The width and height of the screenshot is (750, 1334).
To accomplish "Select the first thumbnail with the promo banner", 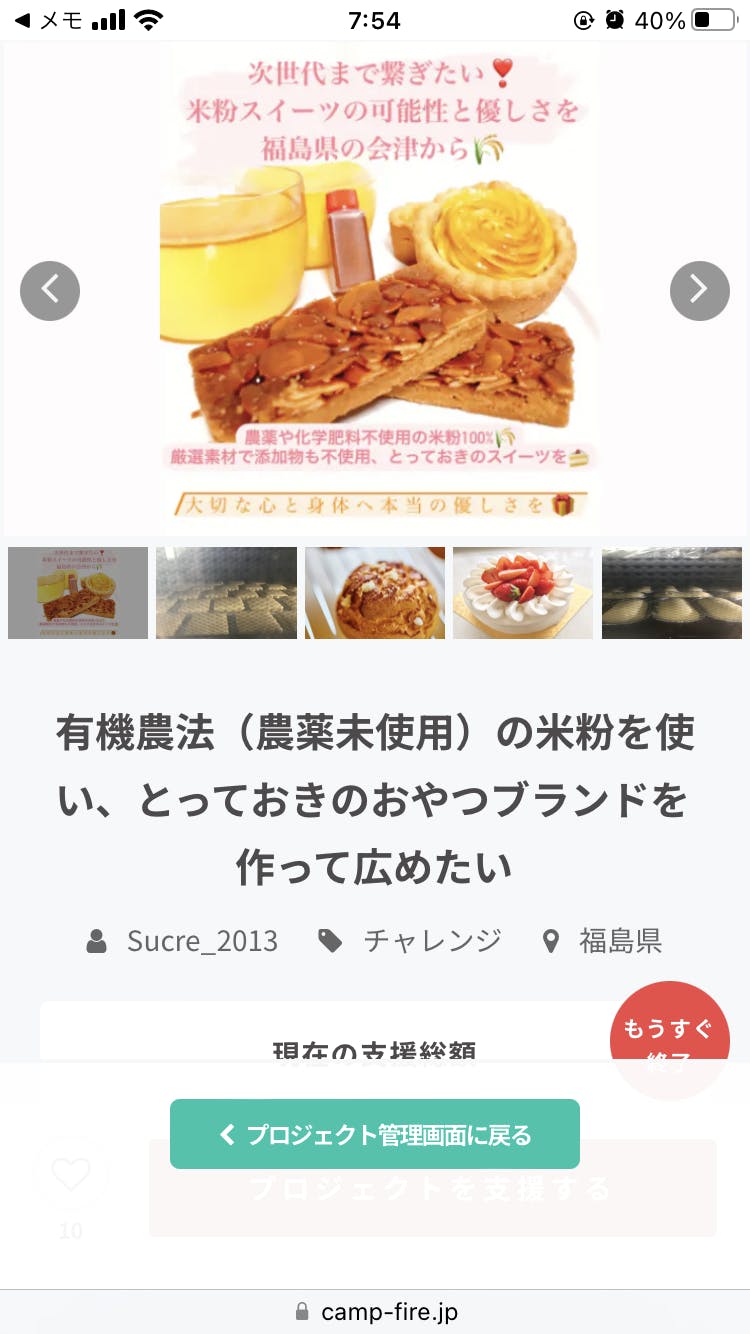I will coord(78,593).
